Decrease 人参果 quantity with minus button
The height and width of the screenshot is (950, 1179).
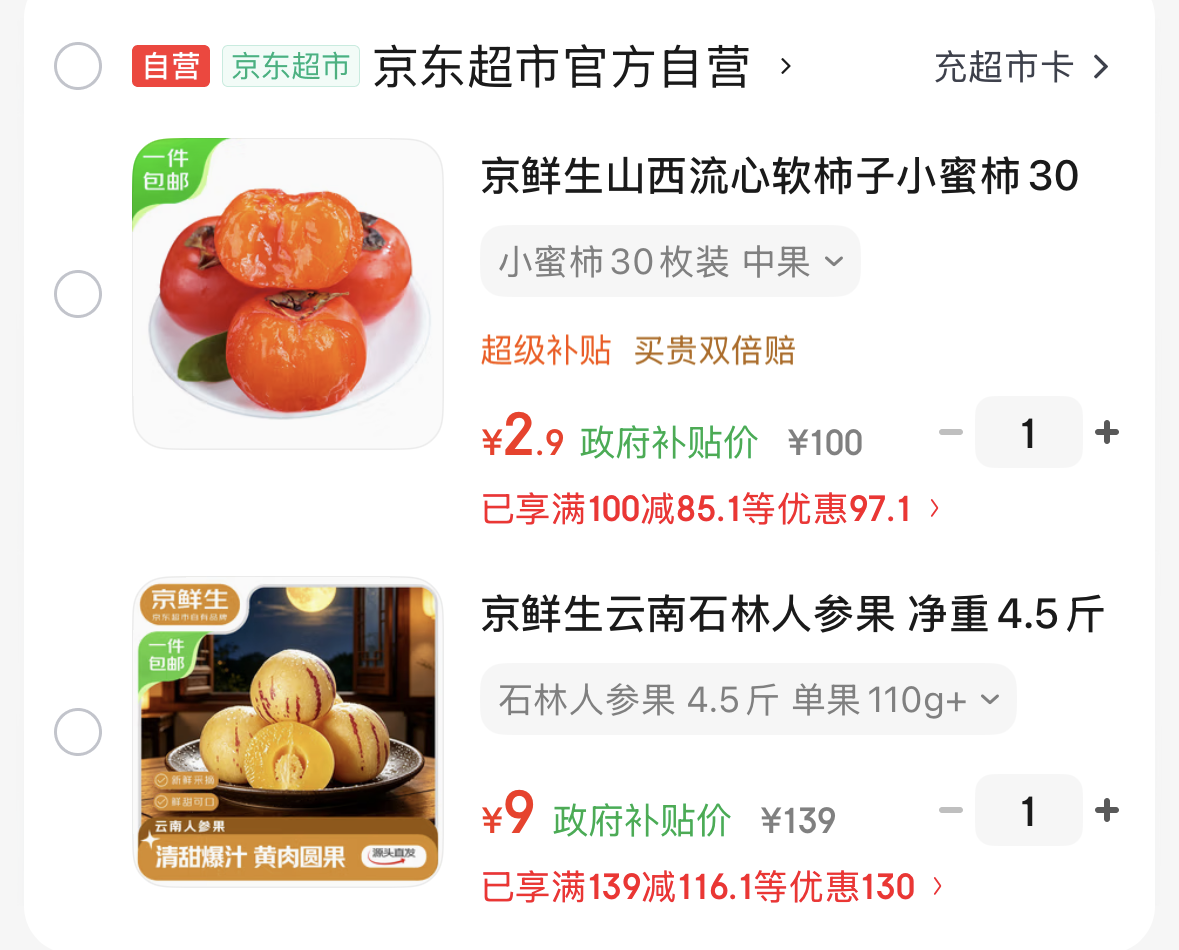tap(951, 810)
